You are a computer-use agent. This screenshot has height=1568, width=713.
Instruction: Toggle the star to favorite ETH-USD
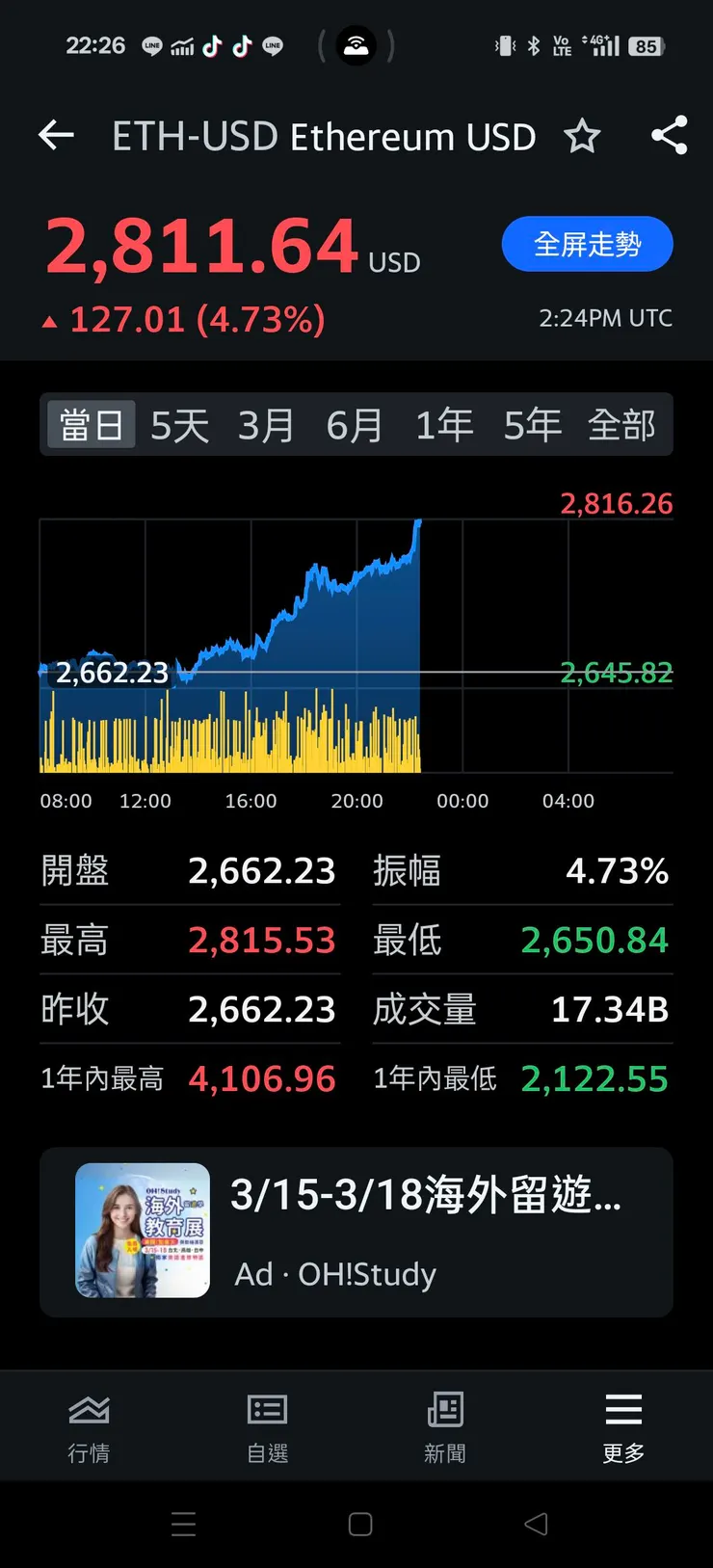pyautogui.click(x=583, y=138)
